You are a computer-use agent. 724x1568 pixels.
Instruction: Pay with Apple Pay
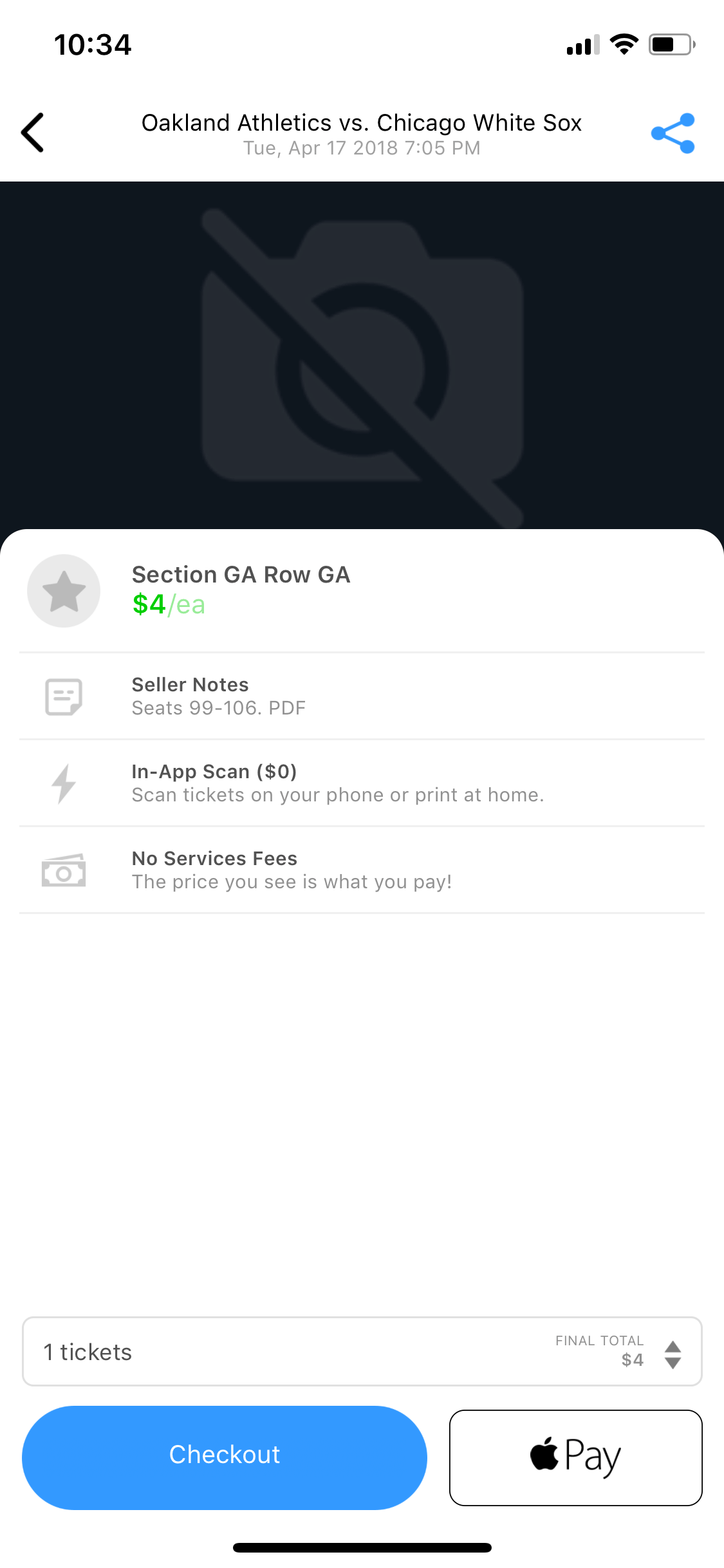575,1457
